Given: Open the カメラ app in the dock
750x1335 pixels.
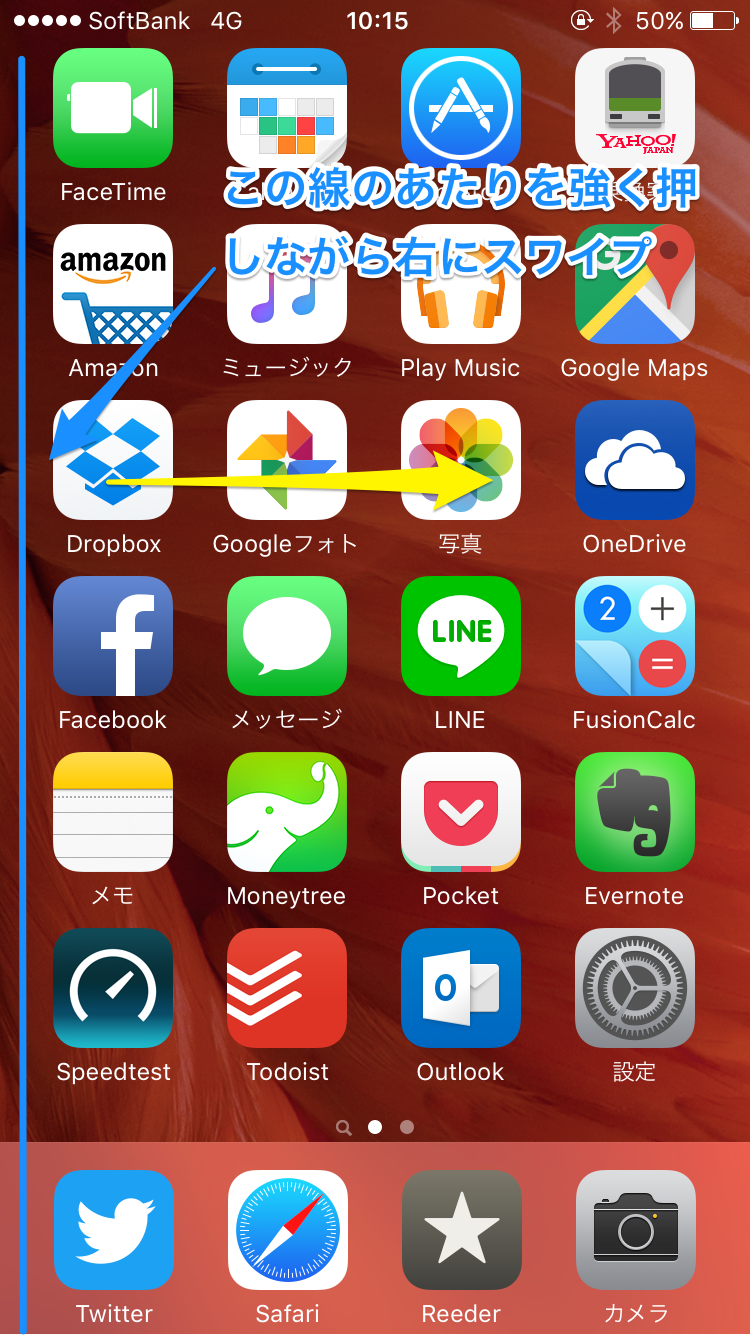Looking at the screenshot, I should [x=635, y=1230].
